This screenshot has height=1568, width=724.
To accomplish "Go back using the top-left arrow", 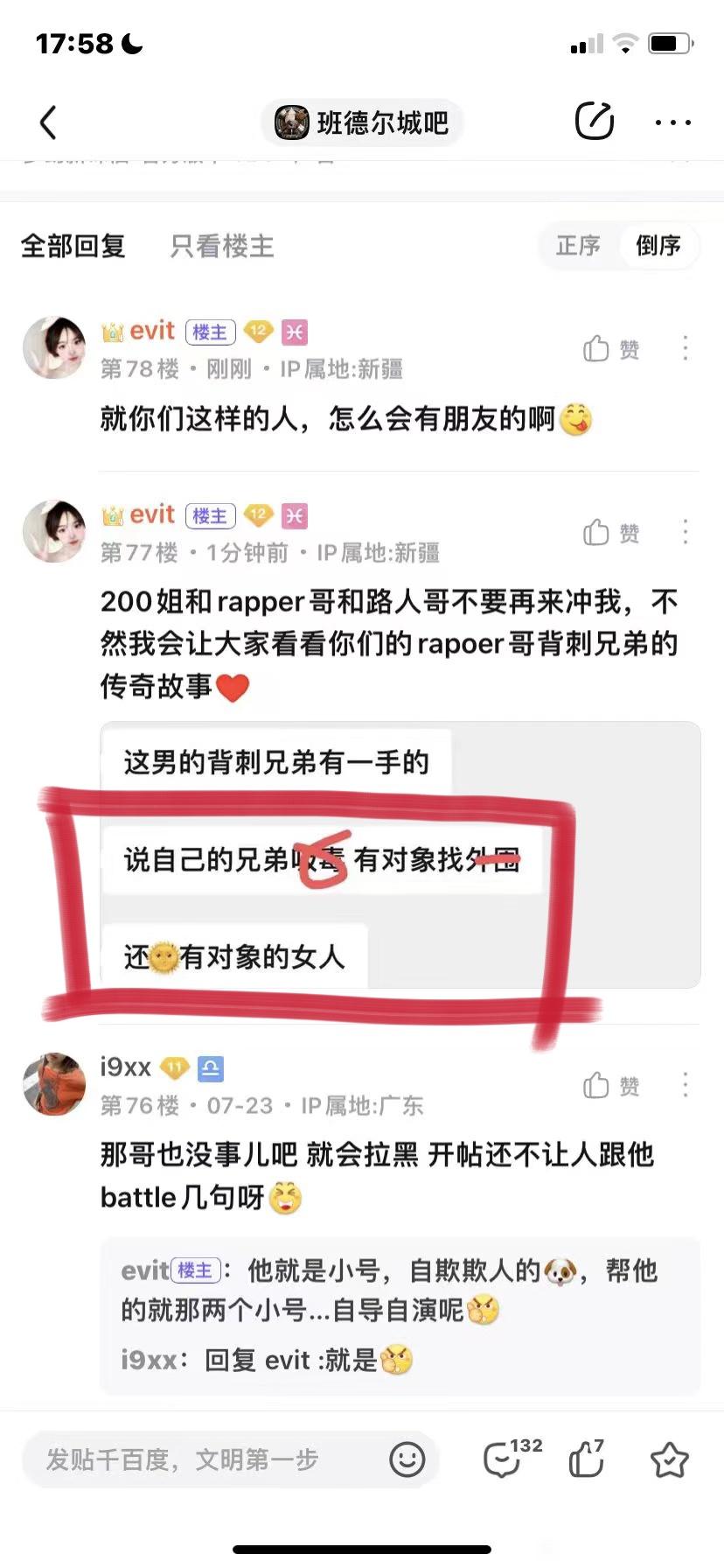I will pos(49,122).
